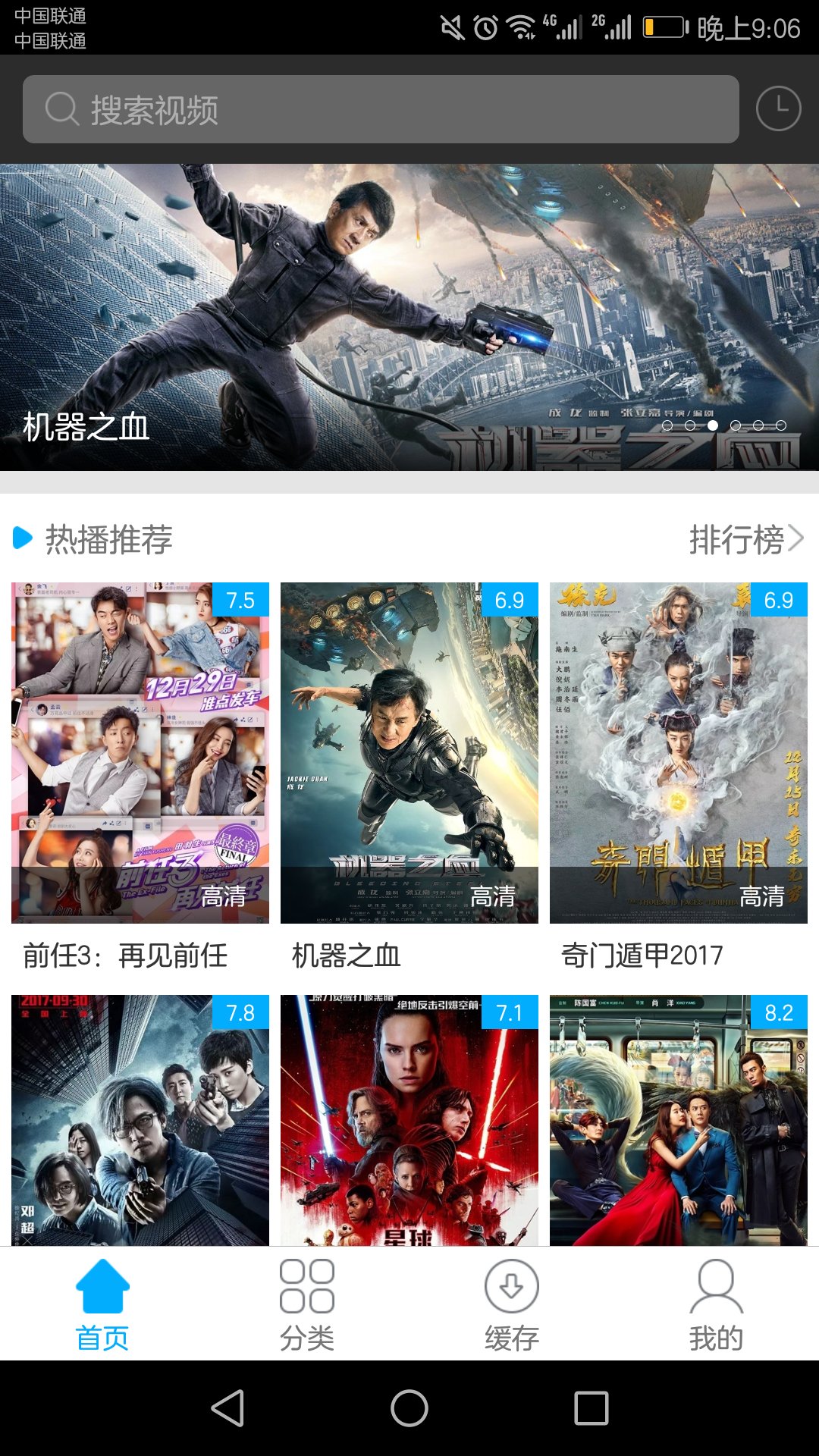Switch to the 分类 tab
This screenshot has width=819, height=1456.
[307, 1305]
